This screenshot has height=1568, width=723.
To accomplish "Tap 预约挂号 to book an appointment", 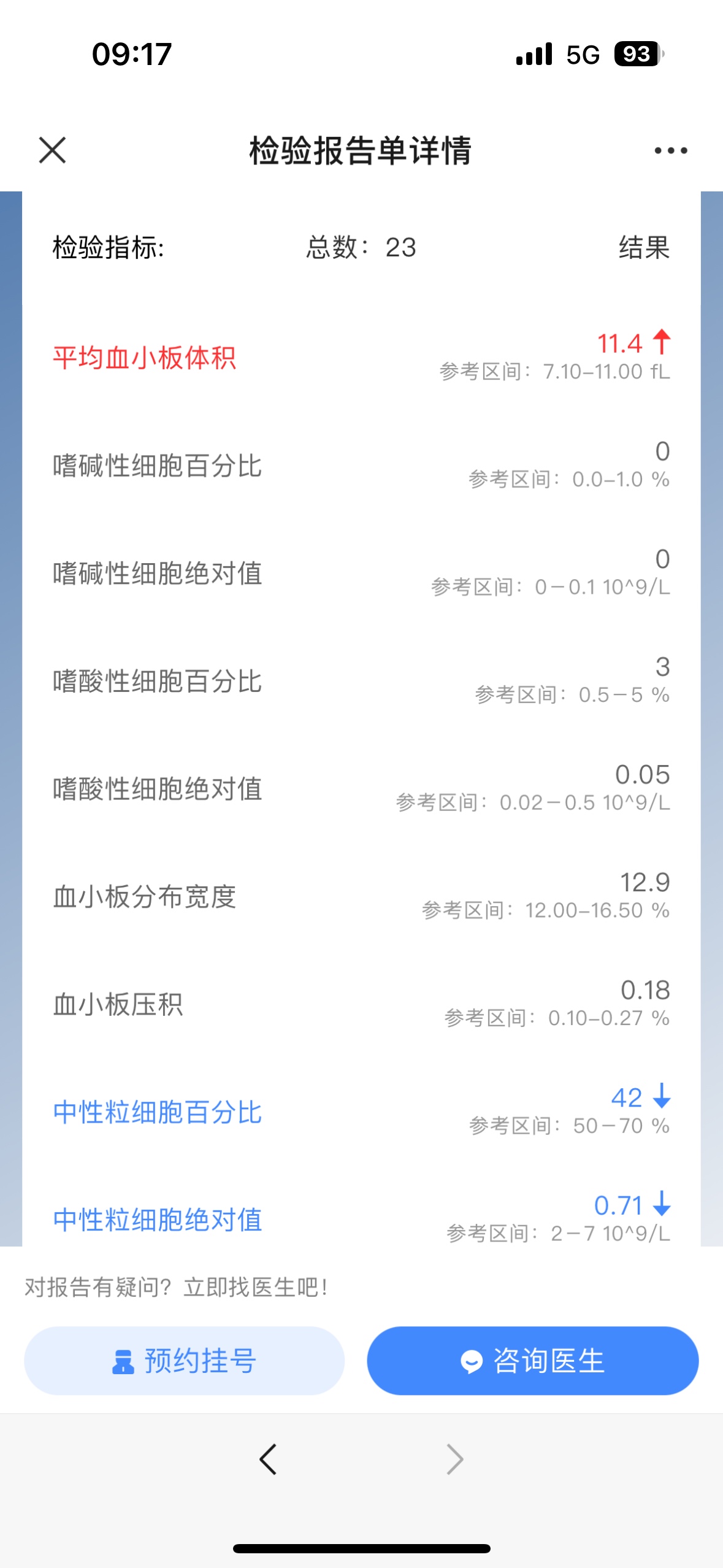I will coord(184,1361).
